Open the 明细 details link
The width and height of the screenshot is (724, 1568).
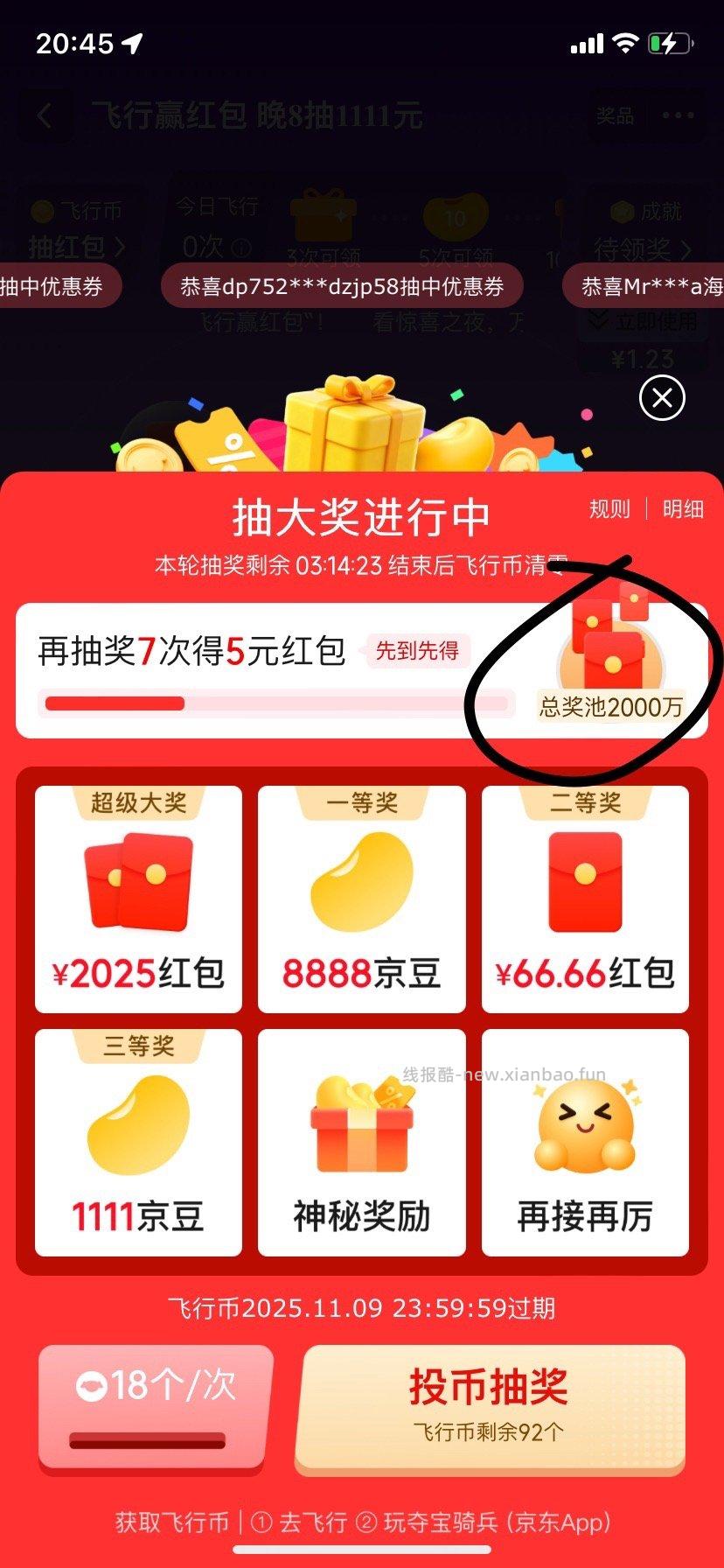(x=683, y=509)
